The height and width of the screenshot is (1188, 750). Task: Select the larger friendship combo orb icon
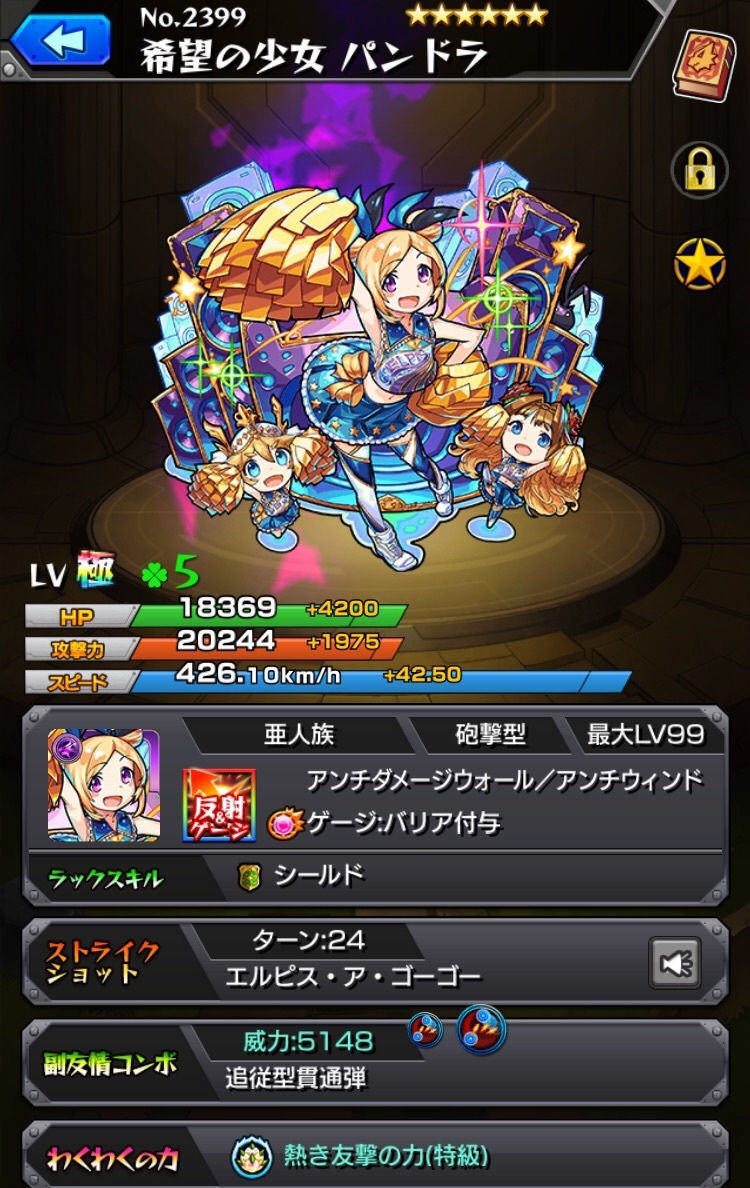(x=481, y=1029)
